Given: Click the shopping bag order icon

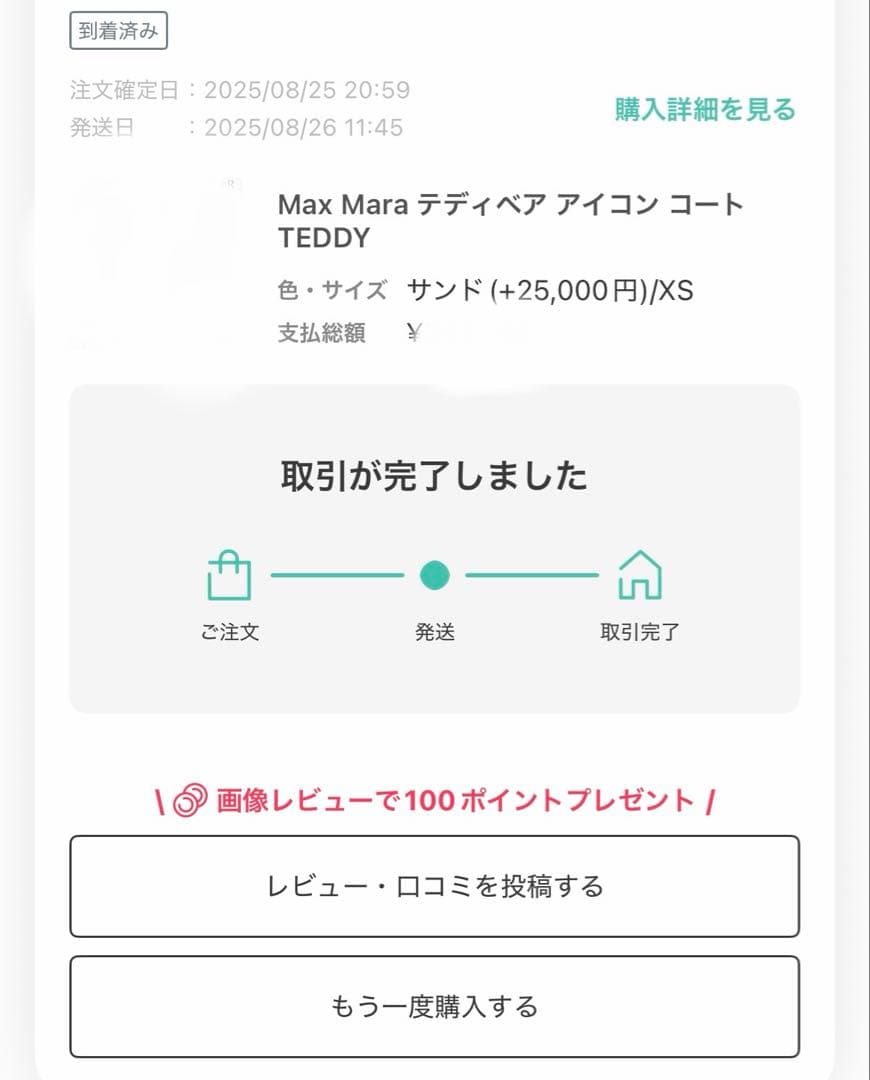Looking at the screenshot, I should click(229, 576).
